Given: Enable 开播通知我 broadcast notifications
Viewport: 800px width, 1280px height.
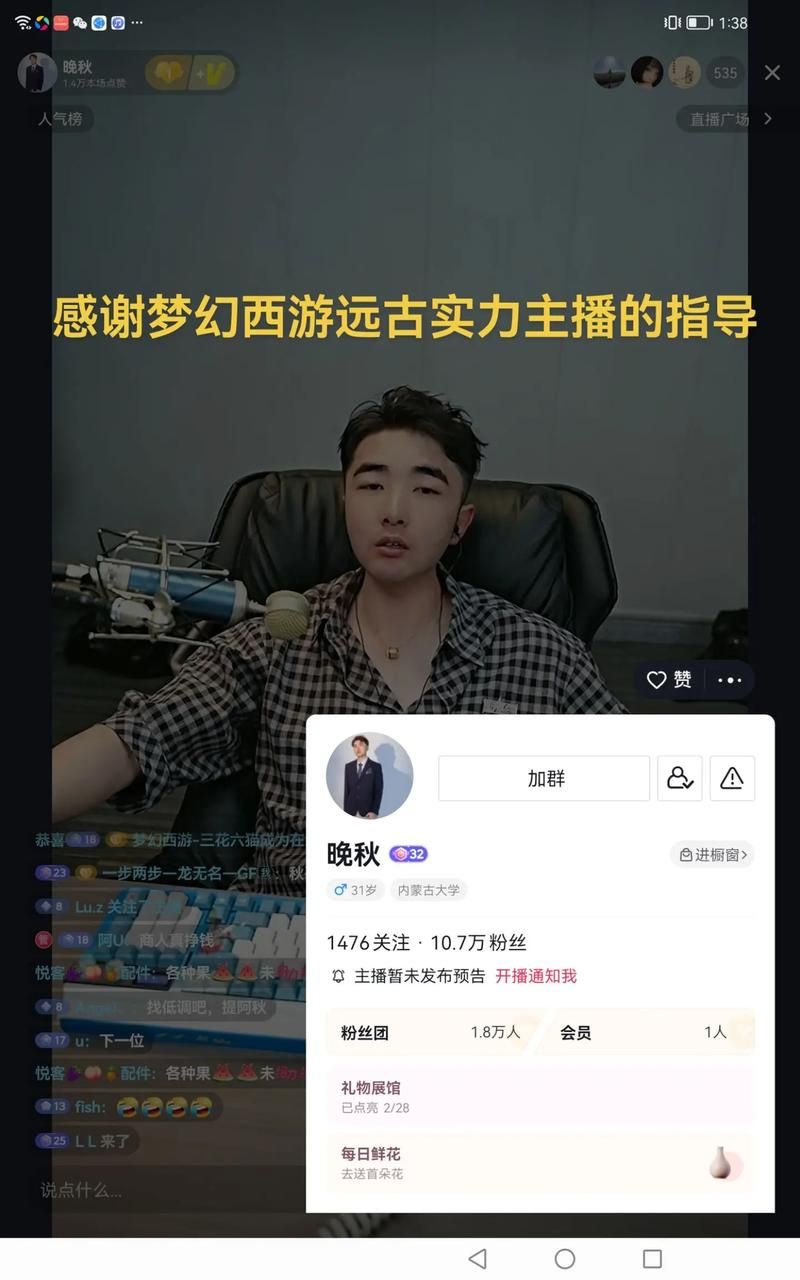Looking at the screenshot, I should tap(539, 975).
